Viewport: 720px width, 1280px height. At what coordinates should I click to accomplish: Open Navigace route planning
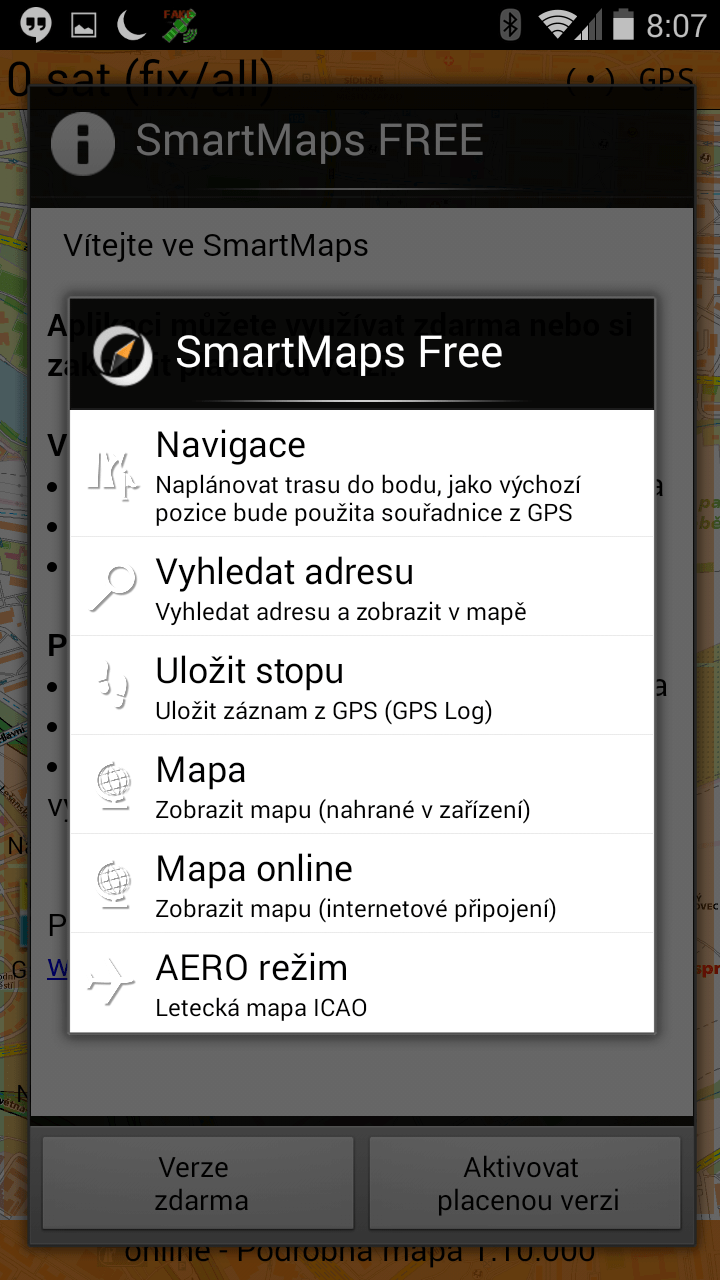362,473
